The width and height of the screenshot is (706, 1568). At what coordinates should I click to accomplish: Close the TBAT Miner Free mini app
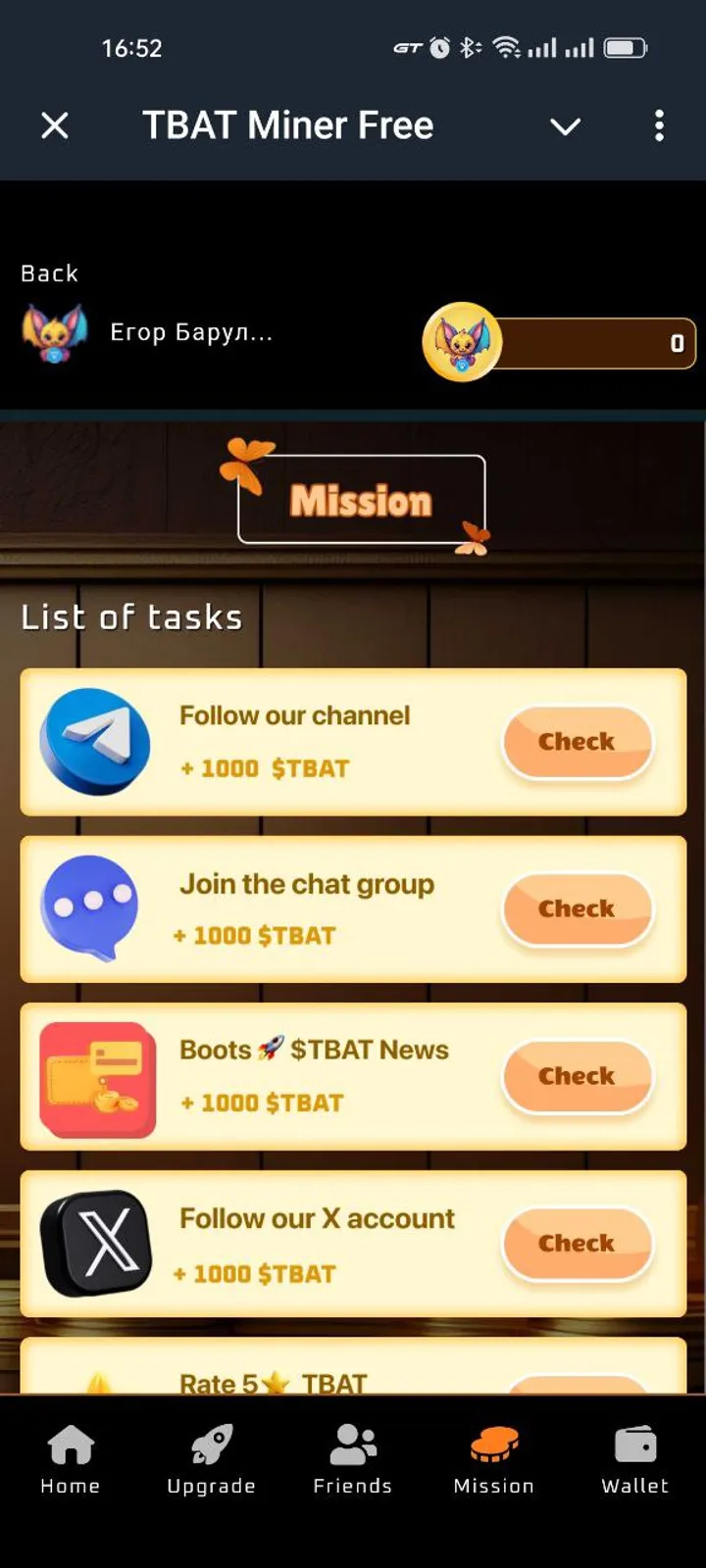click(55, 125)
